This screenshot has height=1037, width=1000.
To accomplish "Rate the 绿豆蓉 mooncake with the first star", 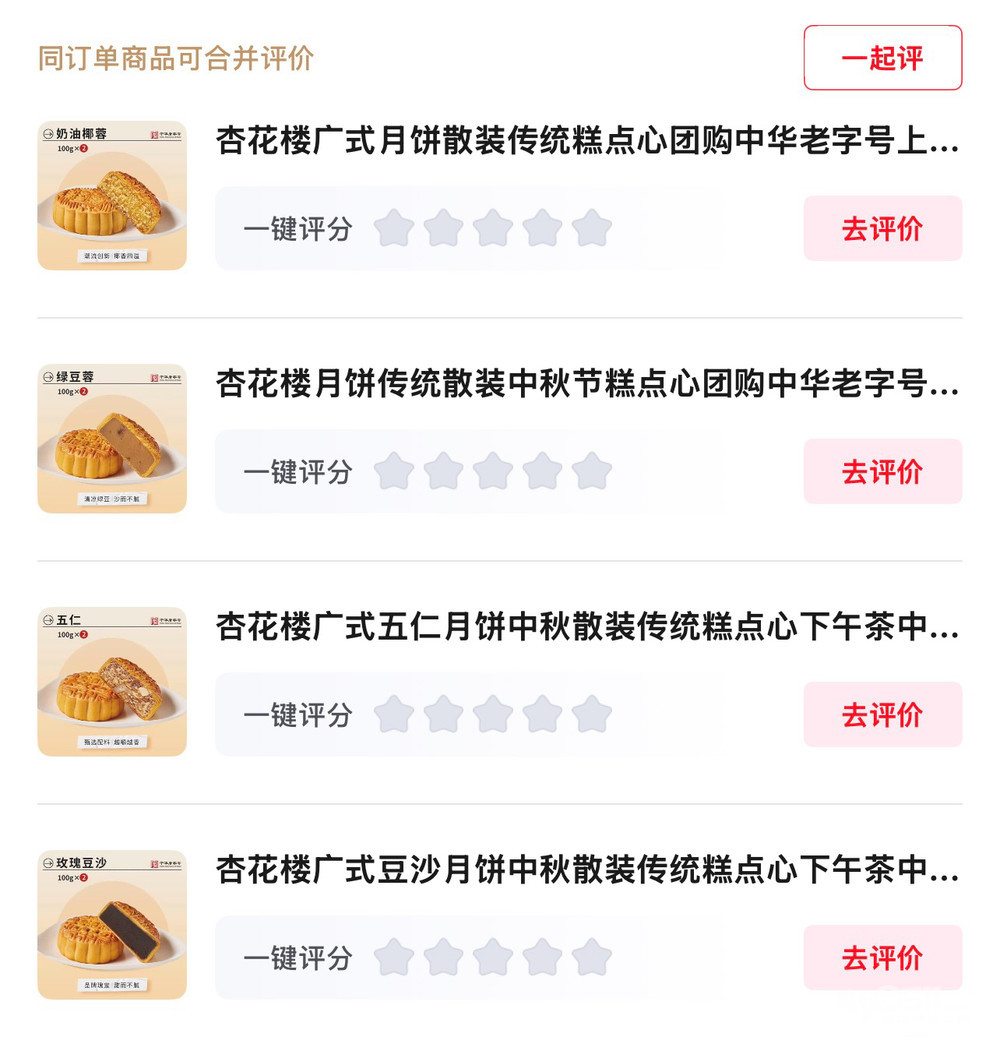I will (x=394, y=471).
